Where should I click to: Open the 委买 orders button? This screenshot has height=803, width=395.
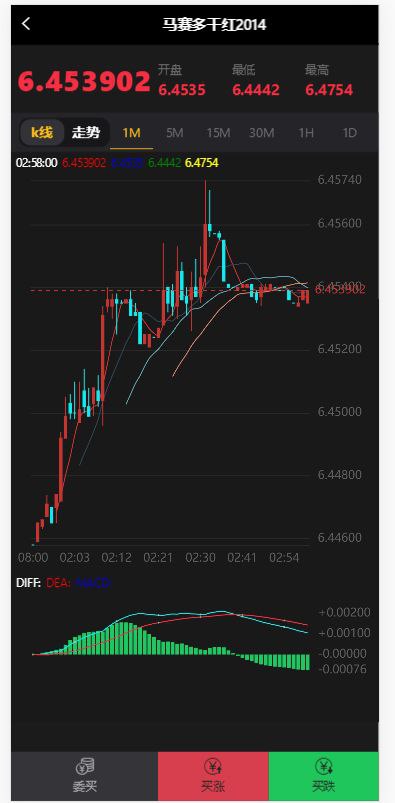pyautogui.click(x=85, y=776)
